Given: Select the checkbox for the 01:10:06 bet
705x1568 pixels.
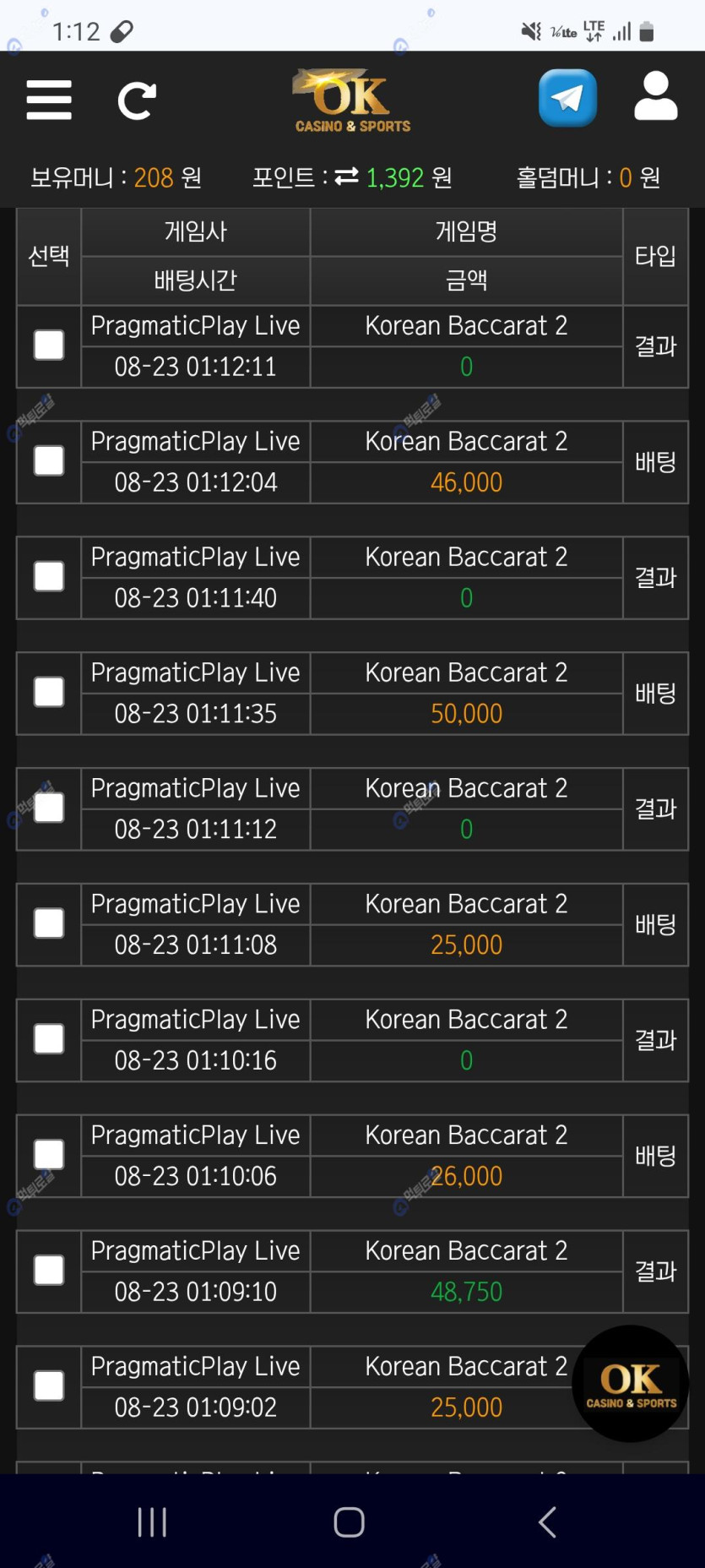Looking at the screenshot, I should [49, 1156].
